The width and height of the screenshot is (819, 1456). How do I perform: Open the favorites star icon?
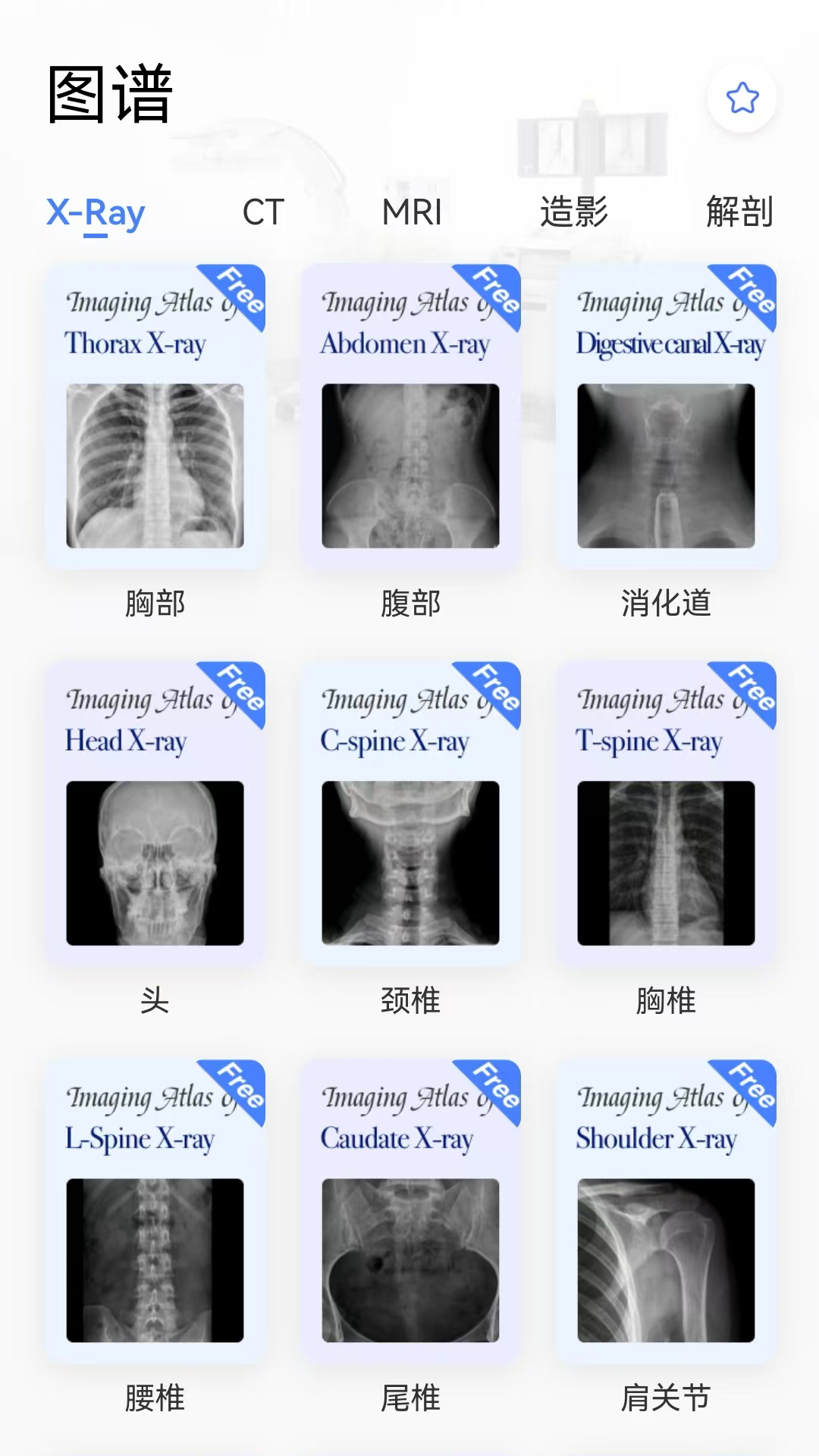point(742,98)
